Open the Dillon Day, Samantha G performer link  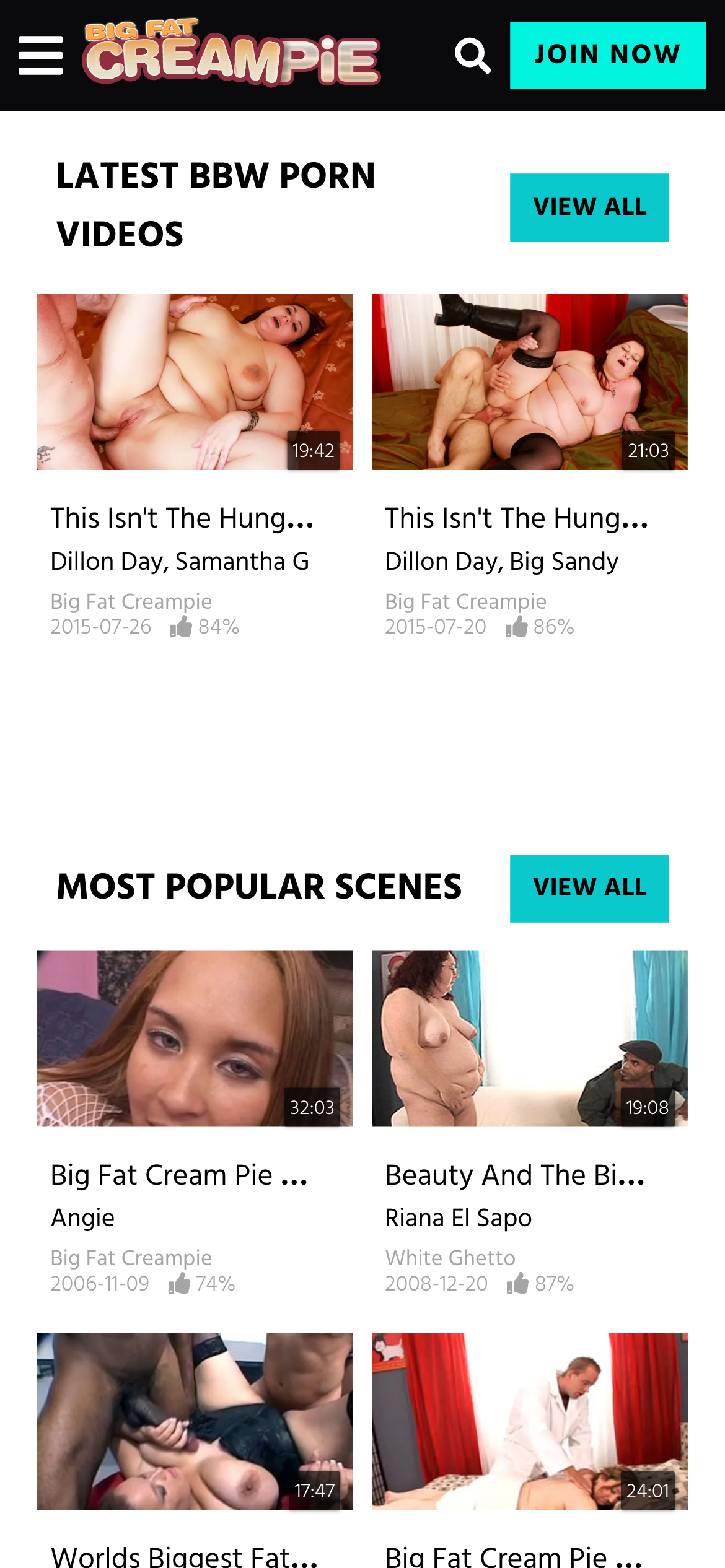[x=180, y=561]
